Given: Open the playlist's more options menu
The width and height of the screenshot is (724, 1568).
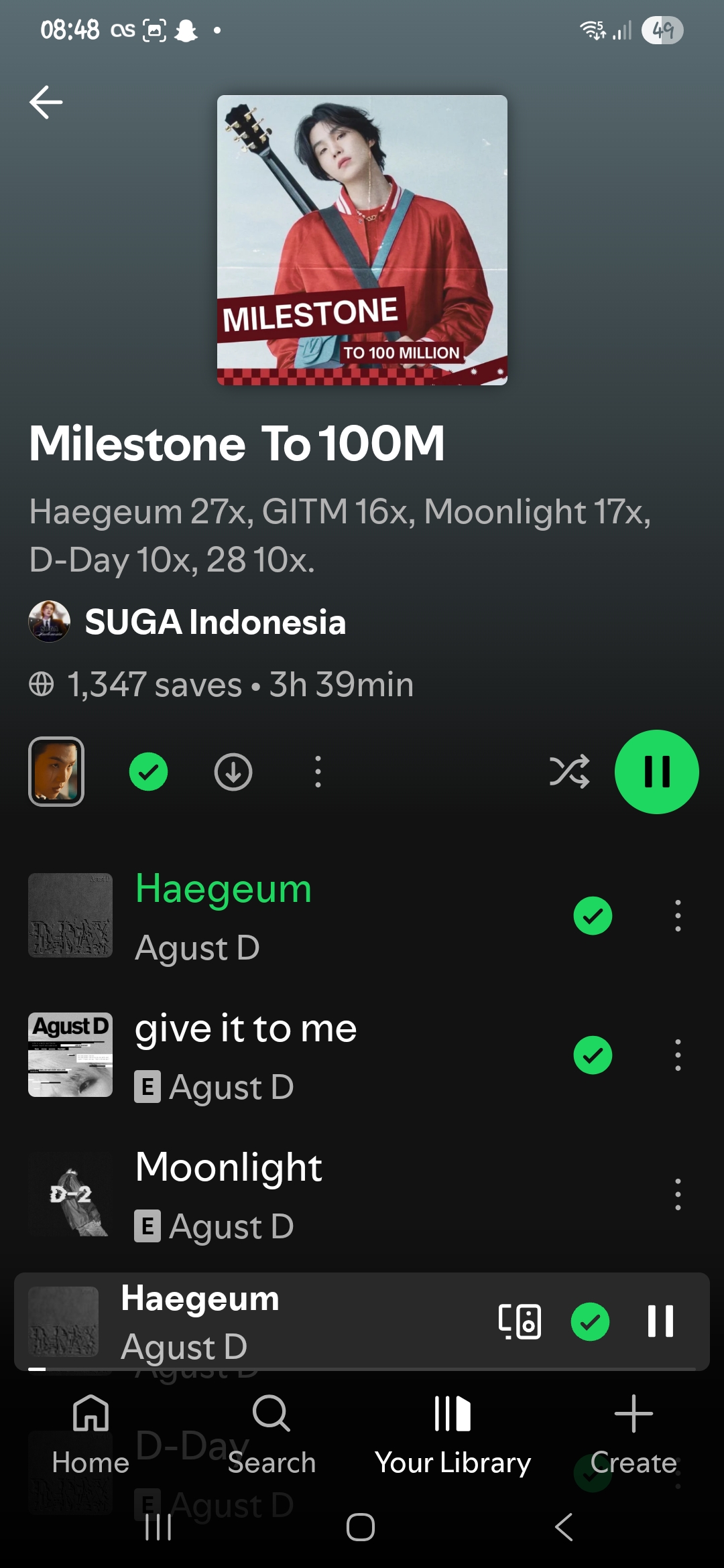Looking at the screenshot, I should click(x=318, y=772).
